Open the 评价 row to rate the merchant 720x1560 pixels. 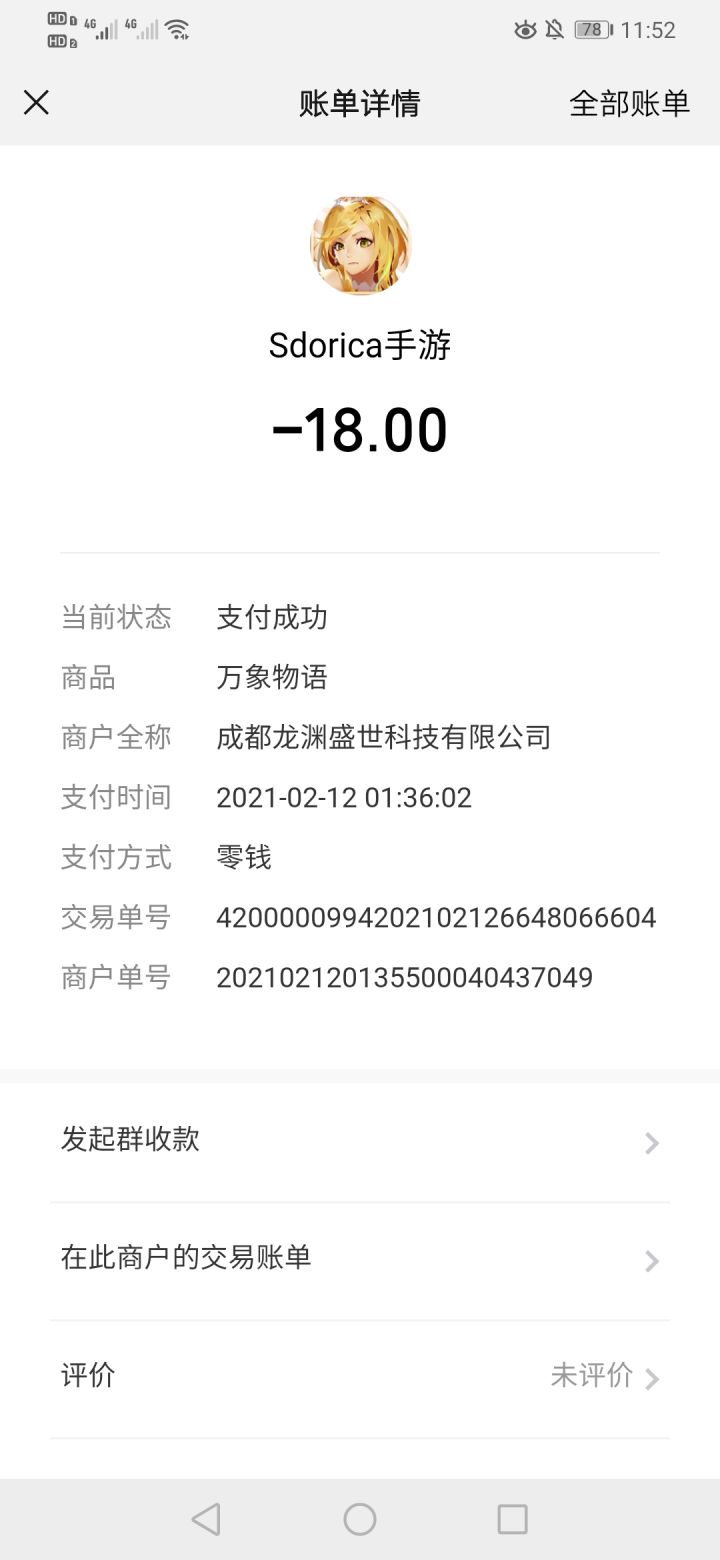coord(360,1377)
